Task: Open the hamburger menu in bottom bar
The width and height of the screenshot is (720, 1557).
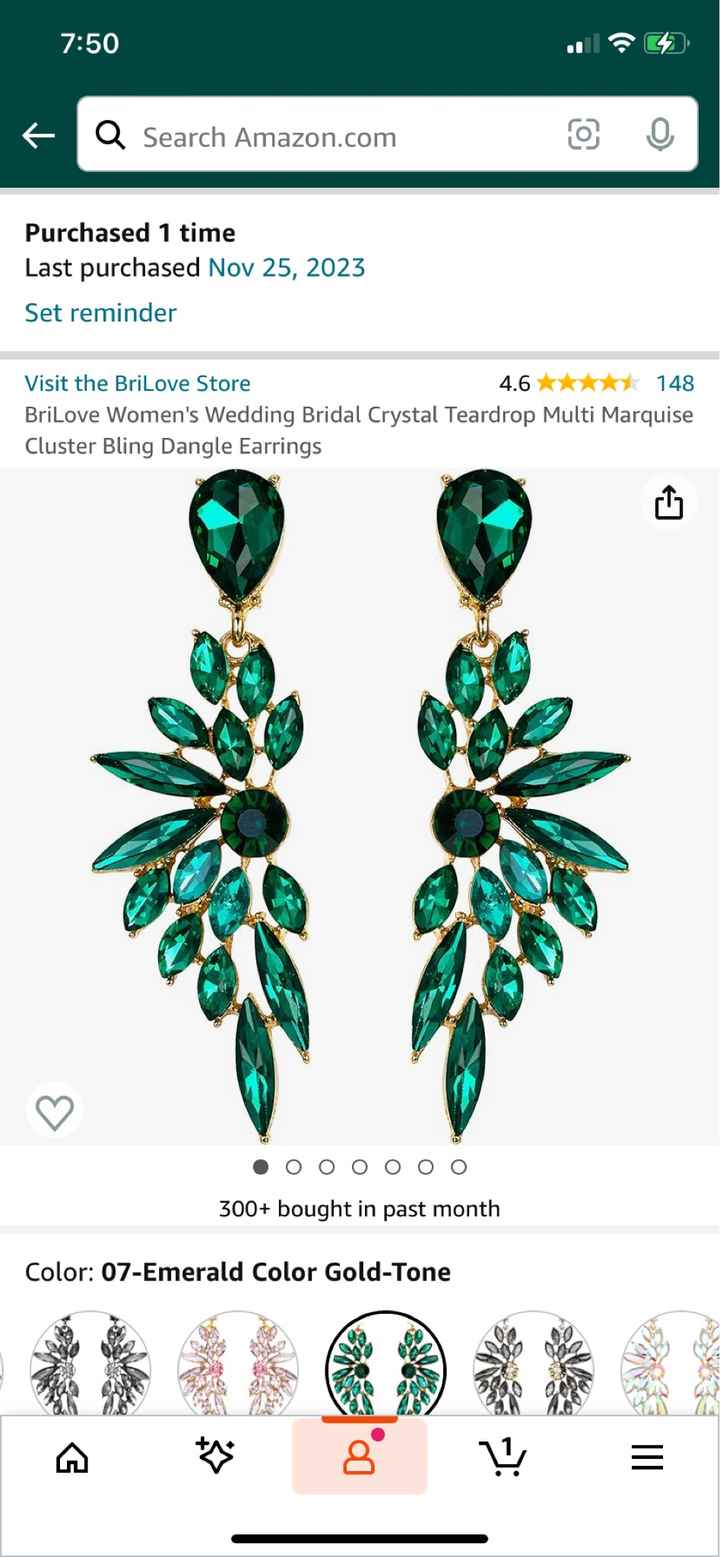Action: tap(647, 1456)
